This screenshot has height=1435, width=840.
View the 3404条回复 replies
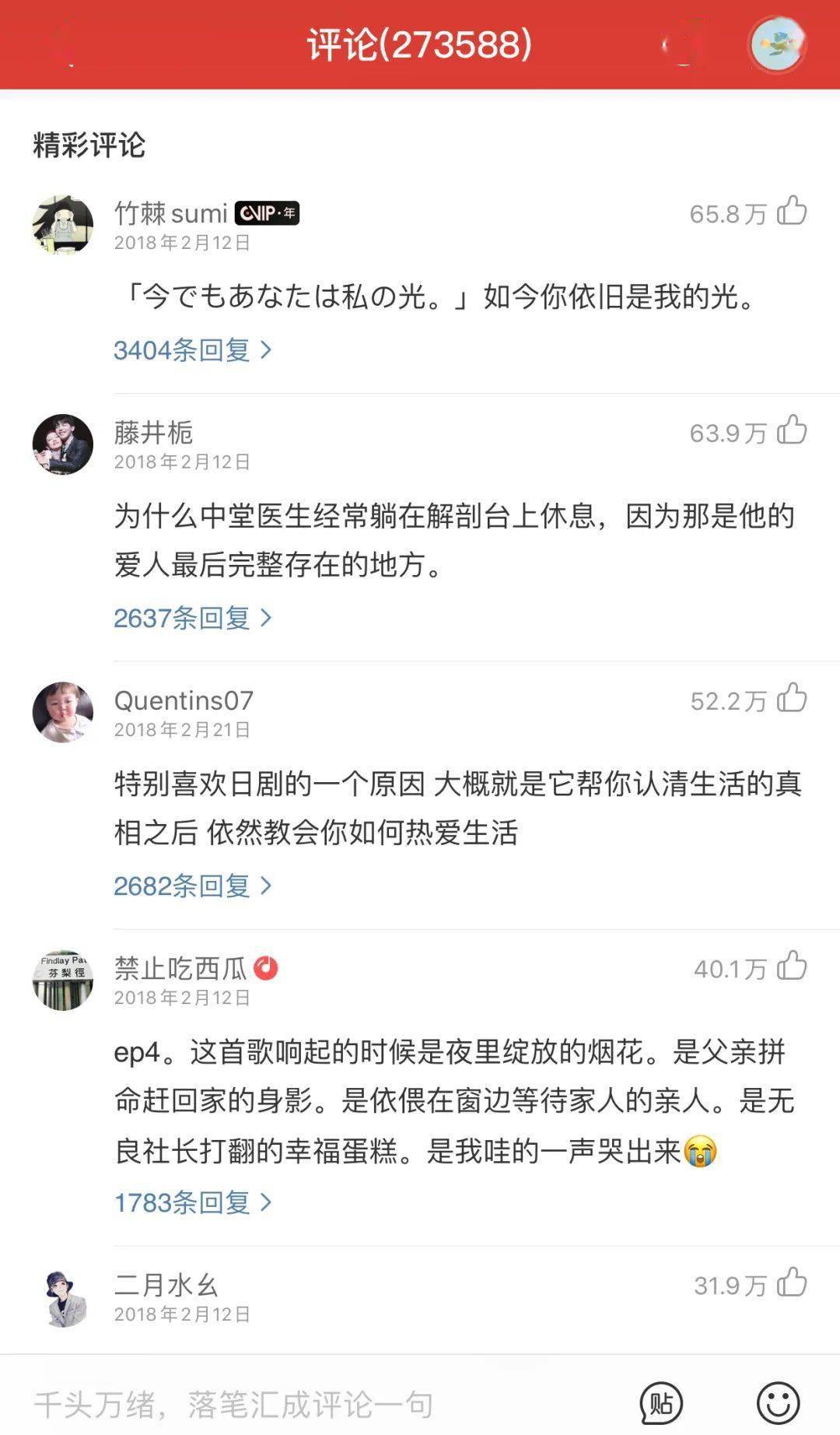click(193, 350)
